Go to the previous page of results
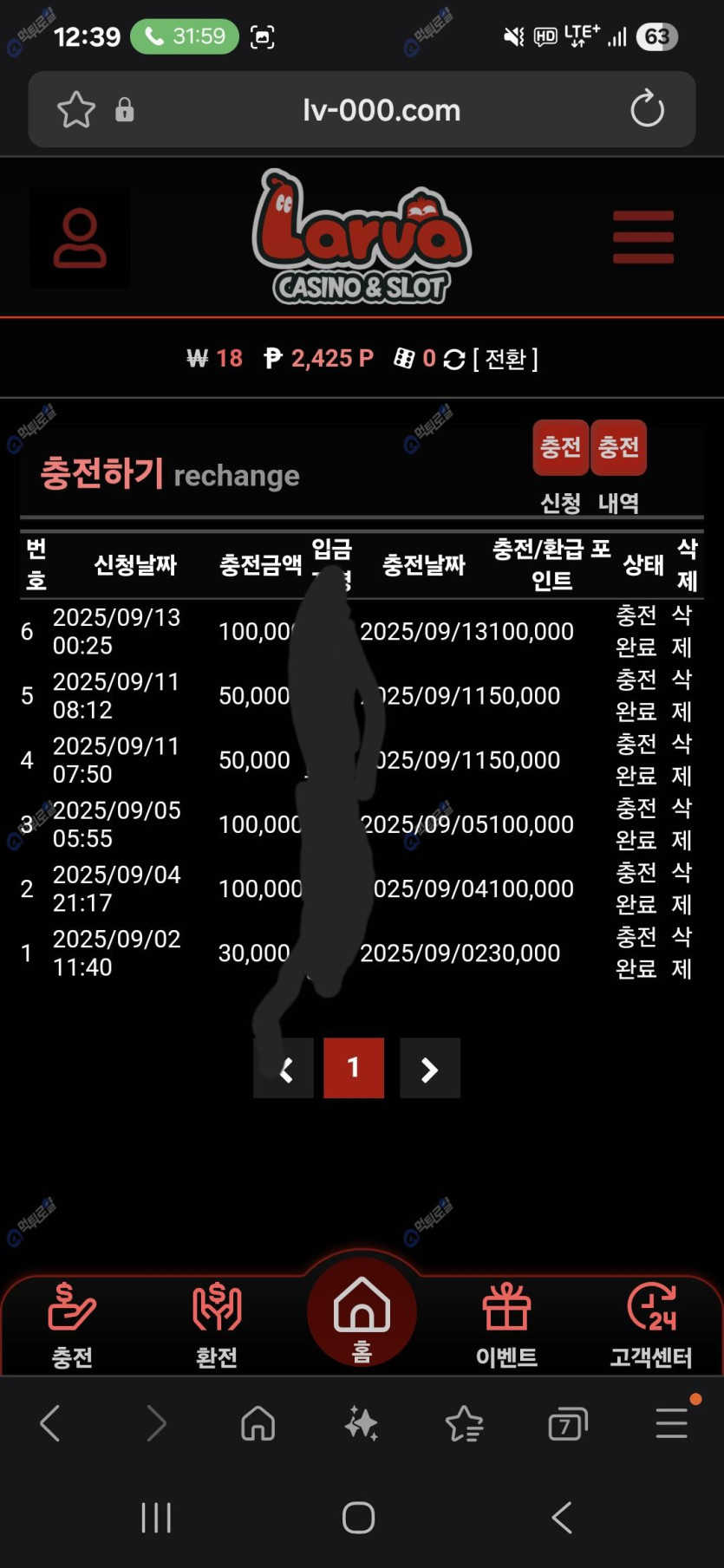The image size is (724, 1568). click(284, 1068)
